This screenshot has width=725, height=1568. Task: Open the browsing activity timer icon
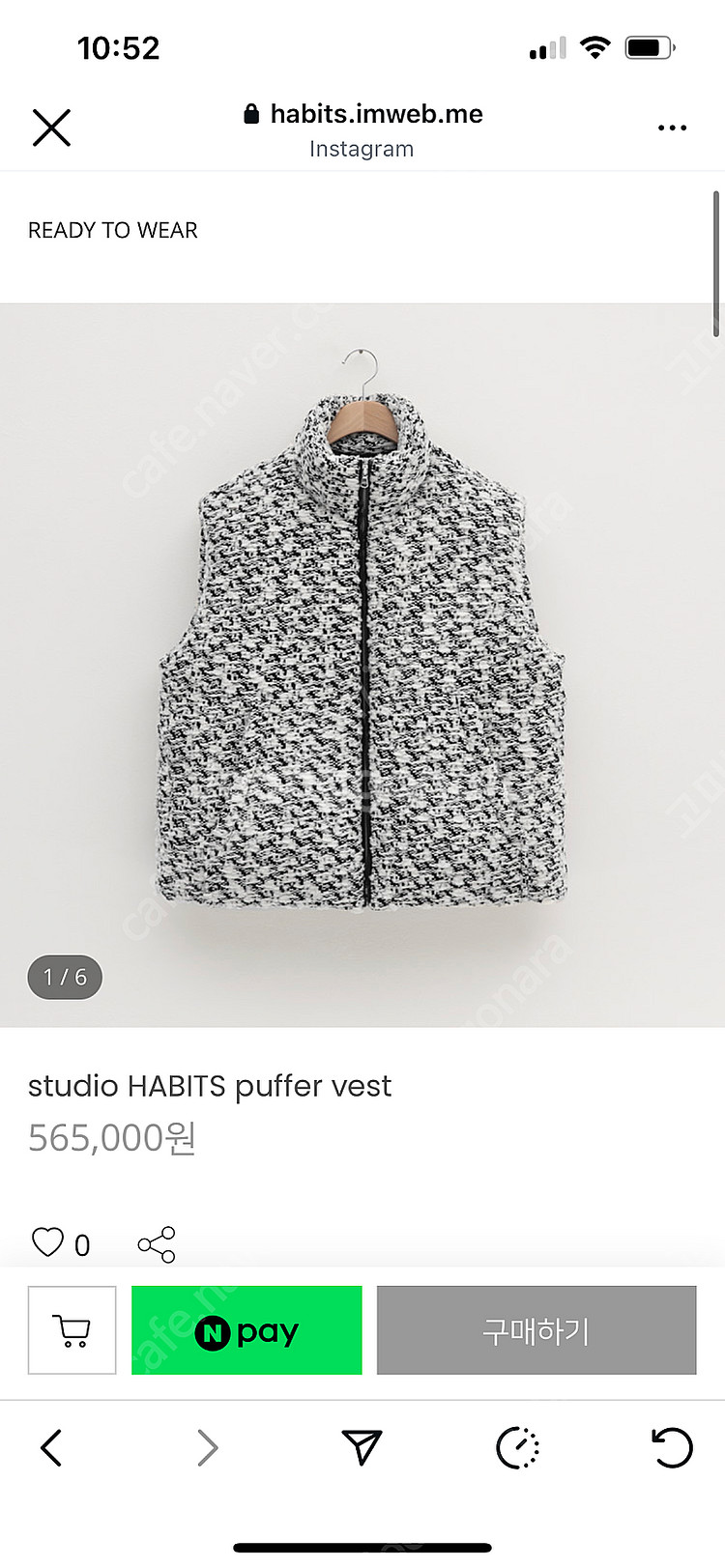517,1447
